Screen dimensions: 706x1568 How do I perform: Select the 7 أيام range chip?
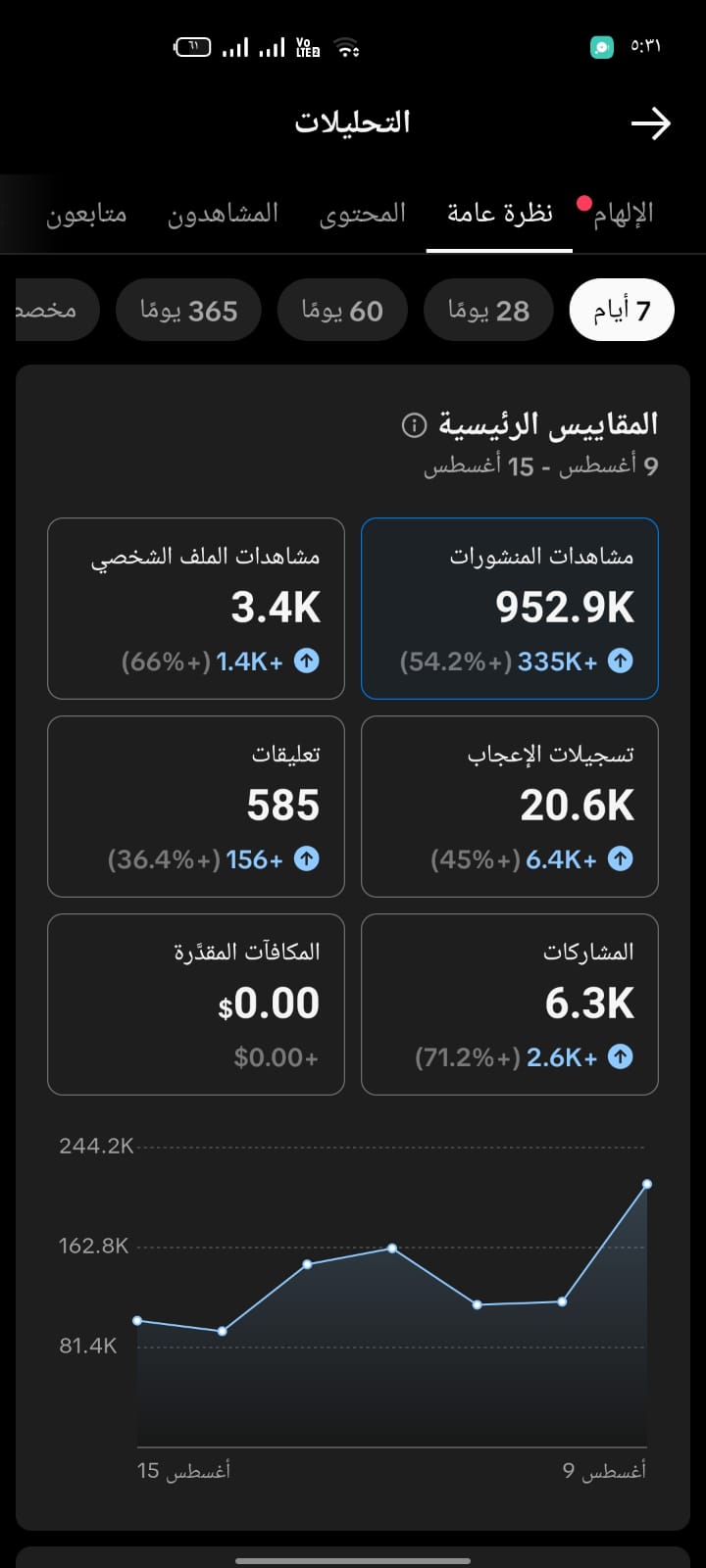coord(622,311)
